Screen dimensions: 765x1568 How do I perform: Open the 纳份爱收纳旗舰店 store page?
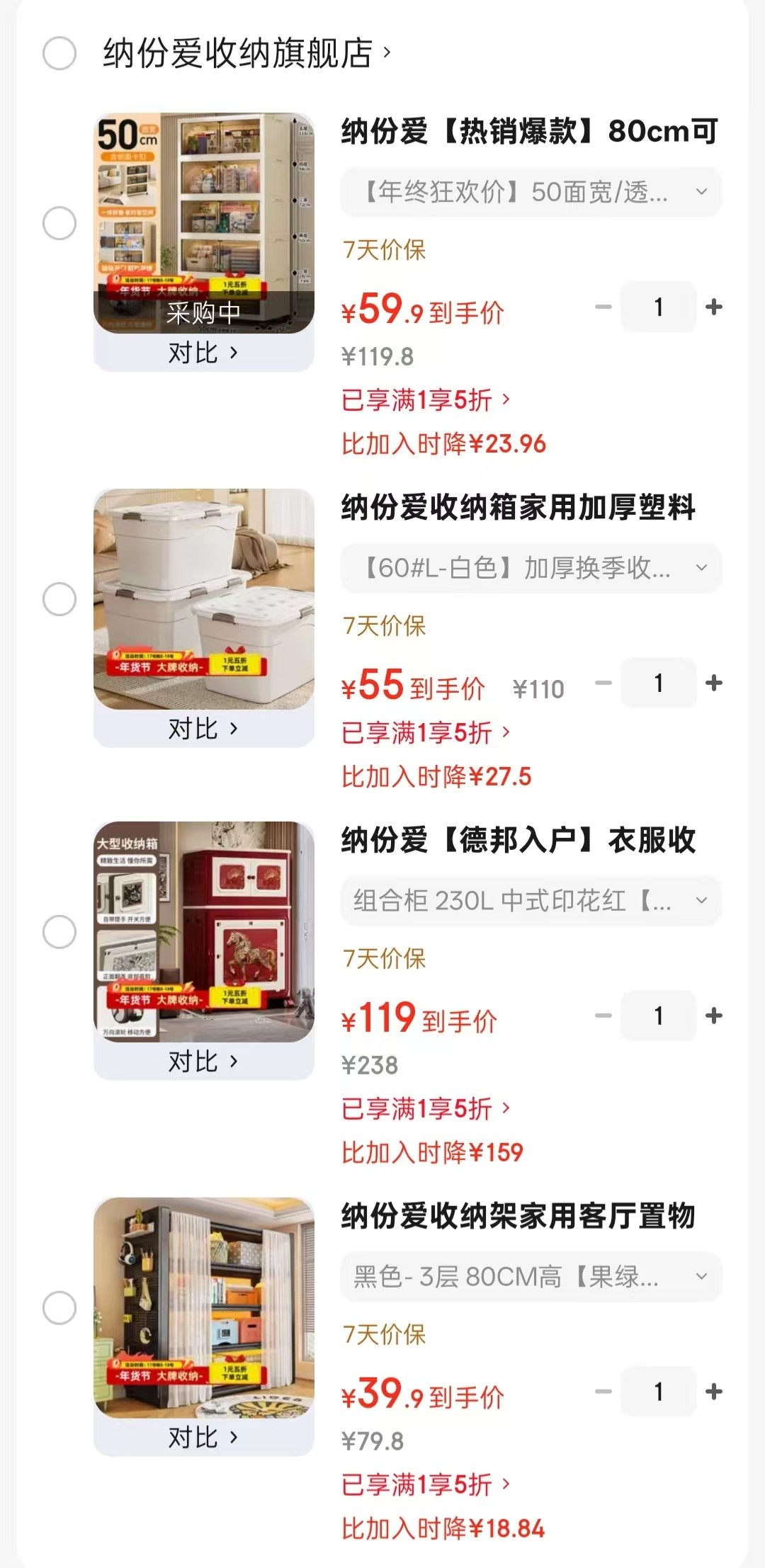pyautogui.click(x=244, y=54)
